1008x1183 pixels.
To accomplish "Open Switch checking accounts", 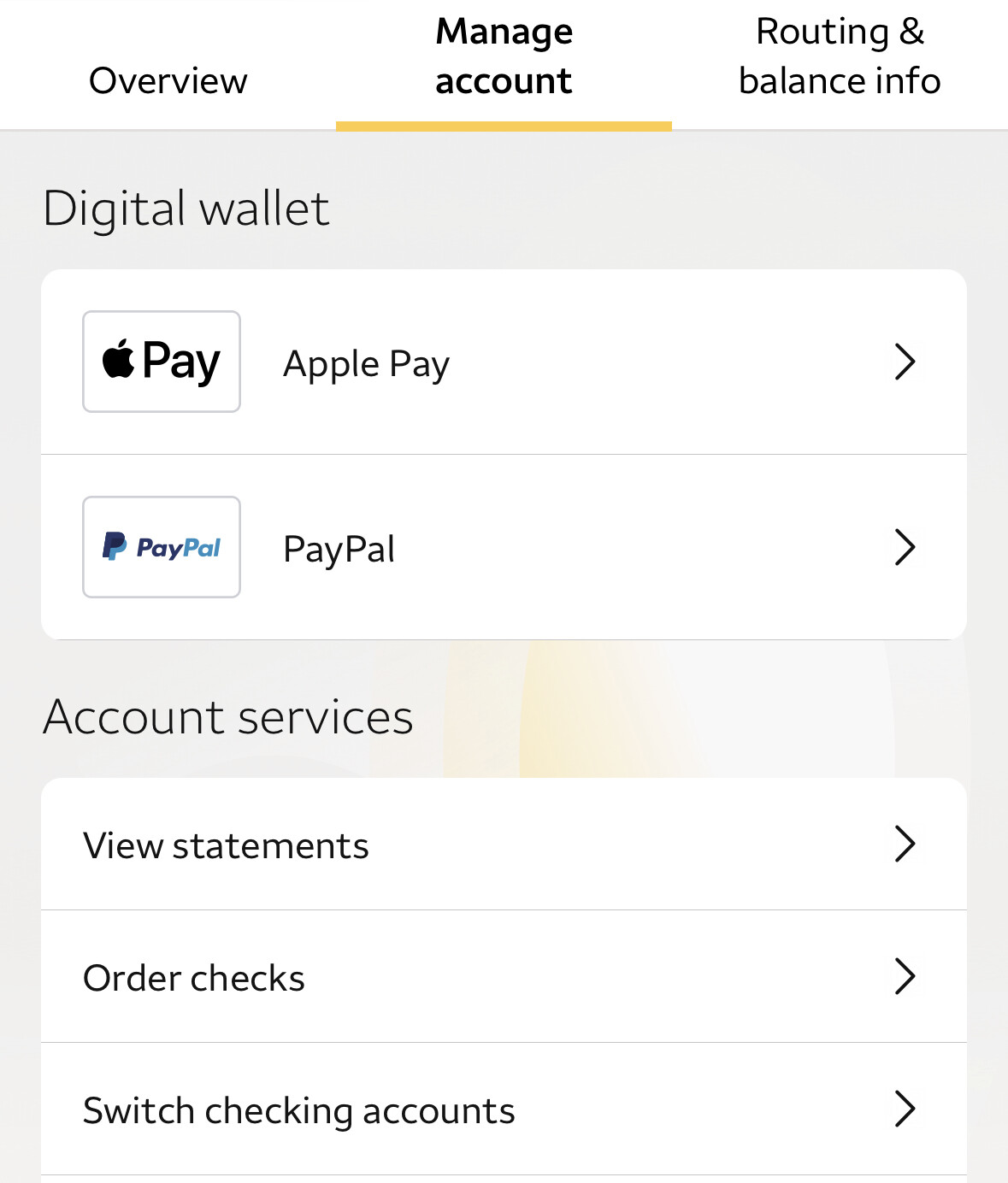I will 504,1109.
